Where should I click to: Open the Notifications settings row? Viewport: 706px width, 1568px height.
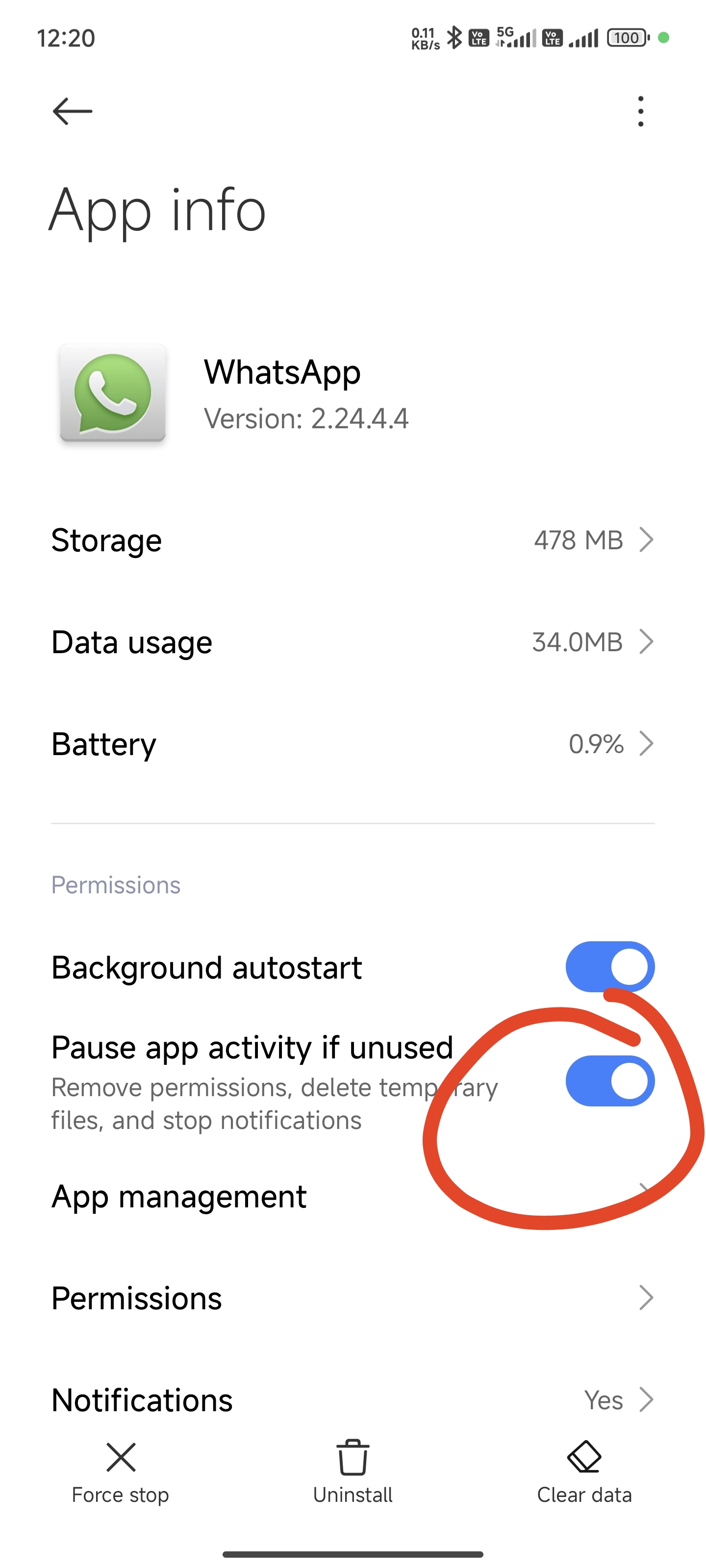[x=353, y=1399]
